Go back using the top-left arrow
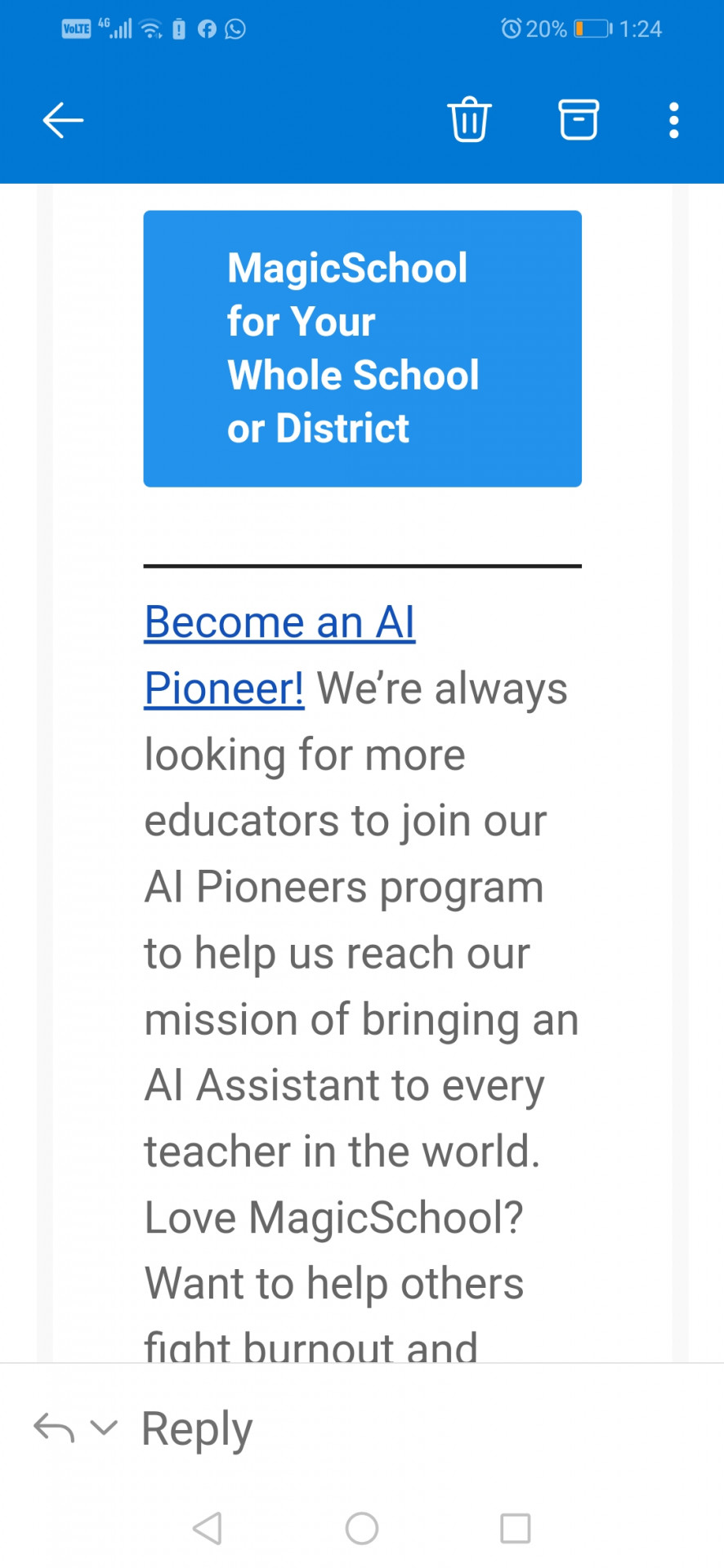Screen dimensions: 724x1568 (63, 121)
